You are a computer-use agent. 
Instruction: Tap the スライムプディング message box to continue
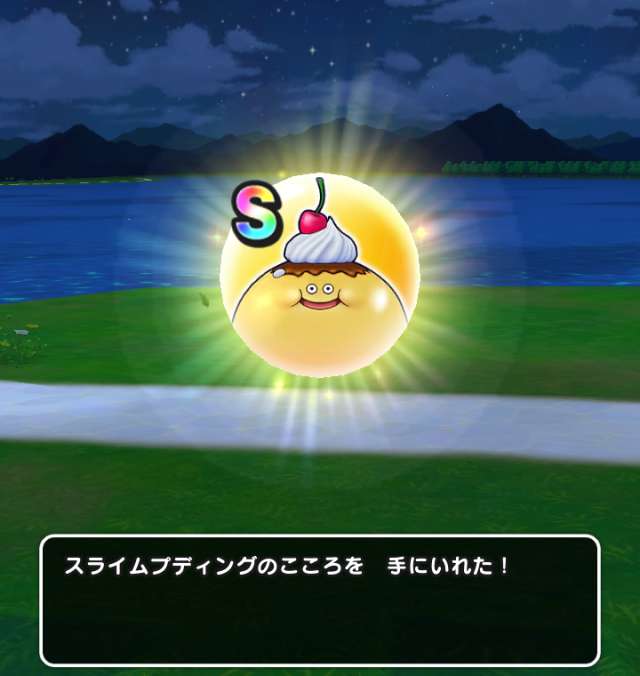(x=320, y=600)
